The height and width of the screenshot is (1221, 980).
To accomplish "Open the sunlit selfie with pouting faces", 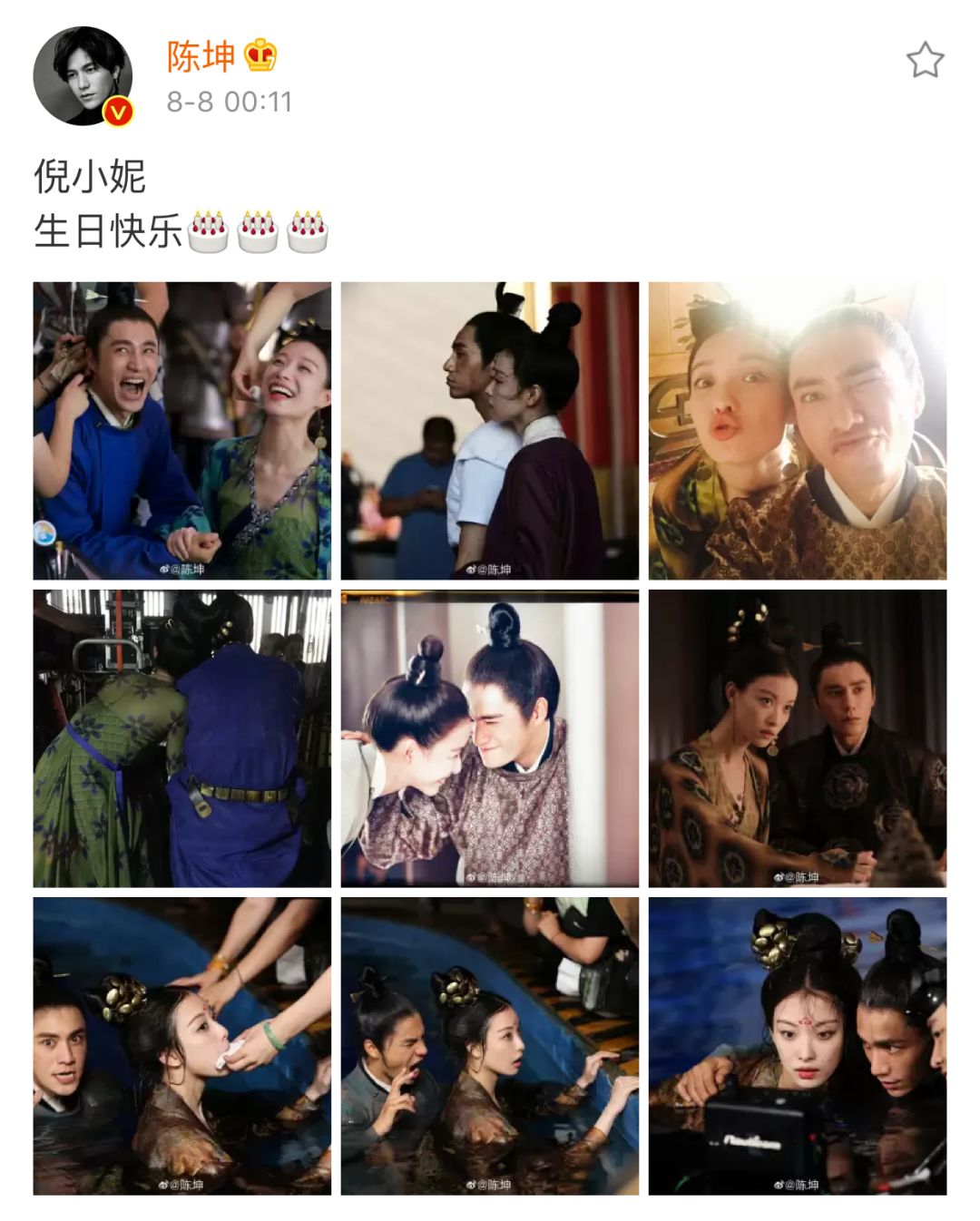I will (797, 430).
